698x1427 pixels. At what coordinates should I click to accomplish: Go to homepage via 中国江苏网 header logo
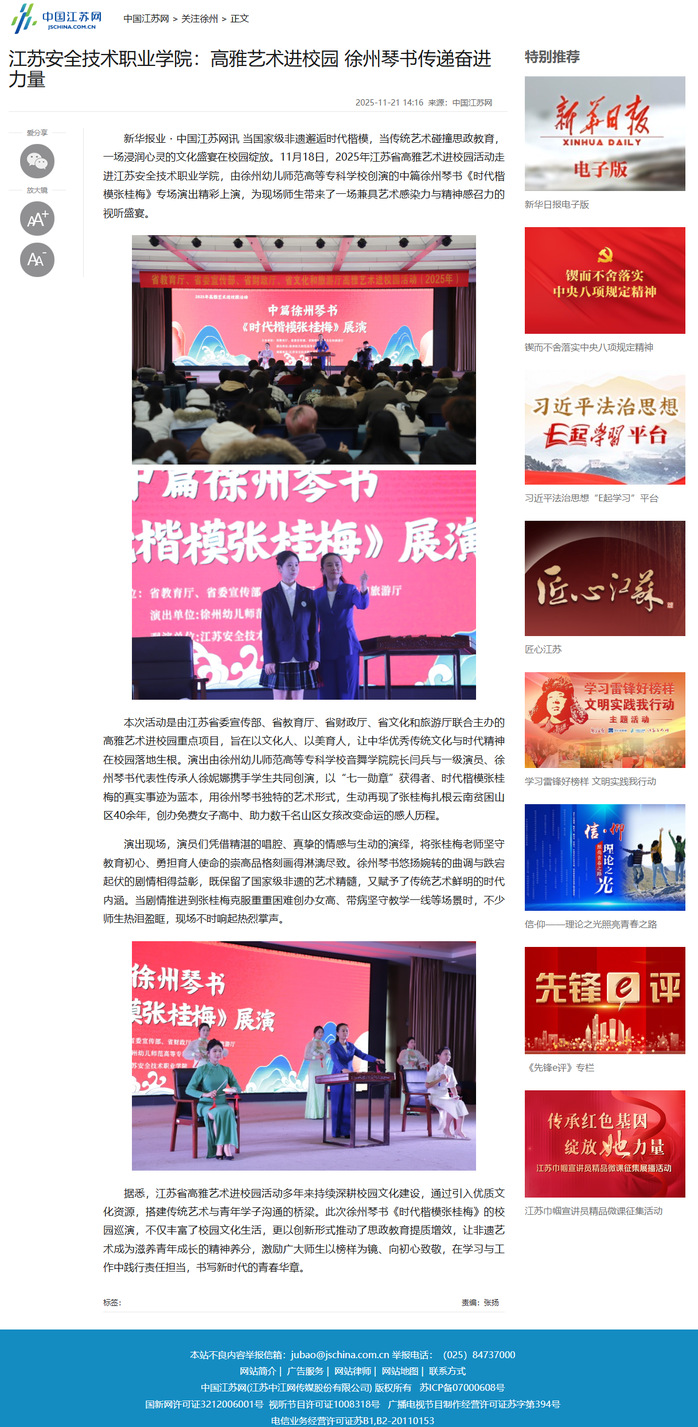[51, 17]
